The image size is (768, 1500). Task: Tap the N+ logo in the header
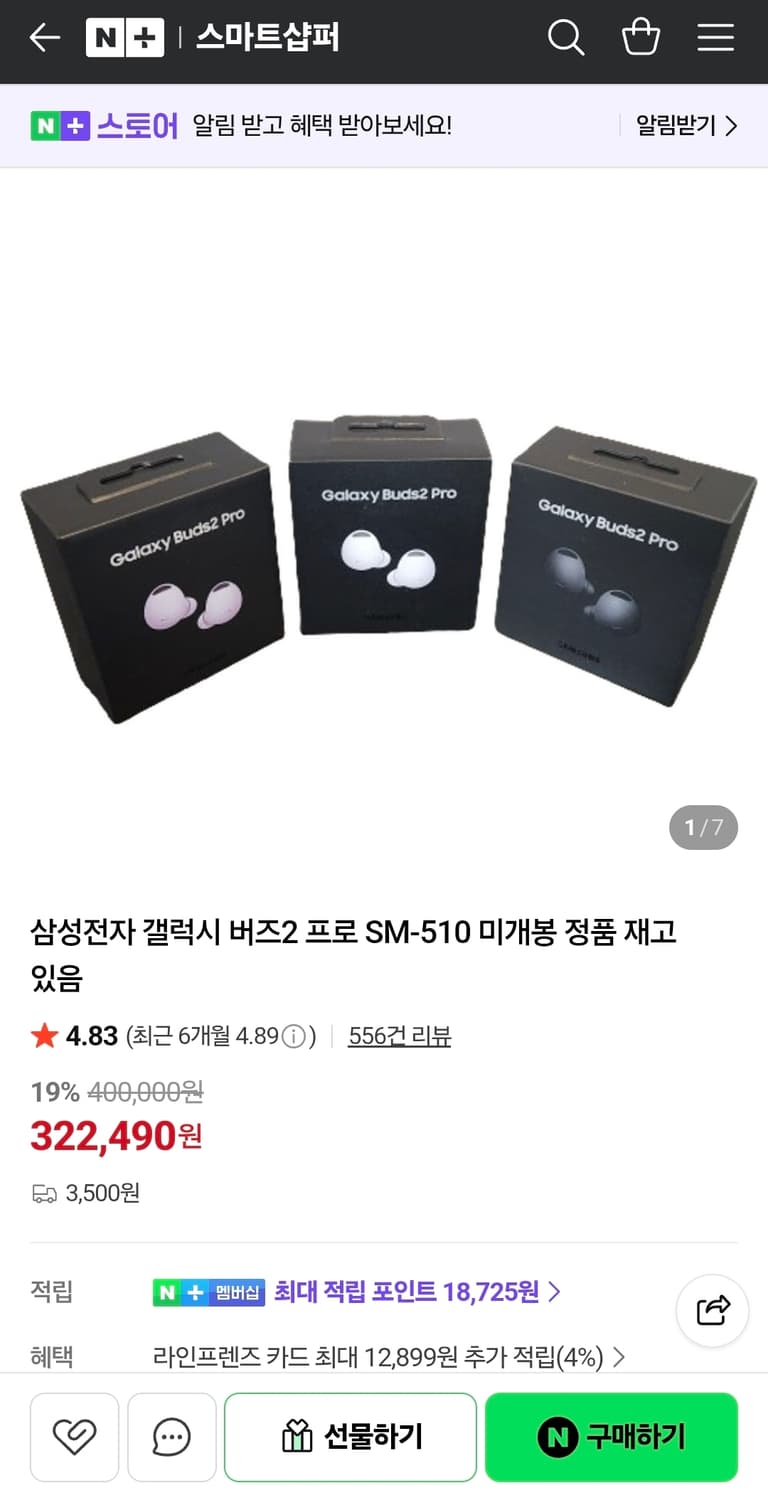[125, 38]
